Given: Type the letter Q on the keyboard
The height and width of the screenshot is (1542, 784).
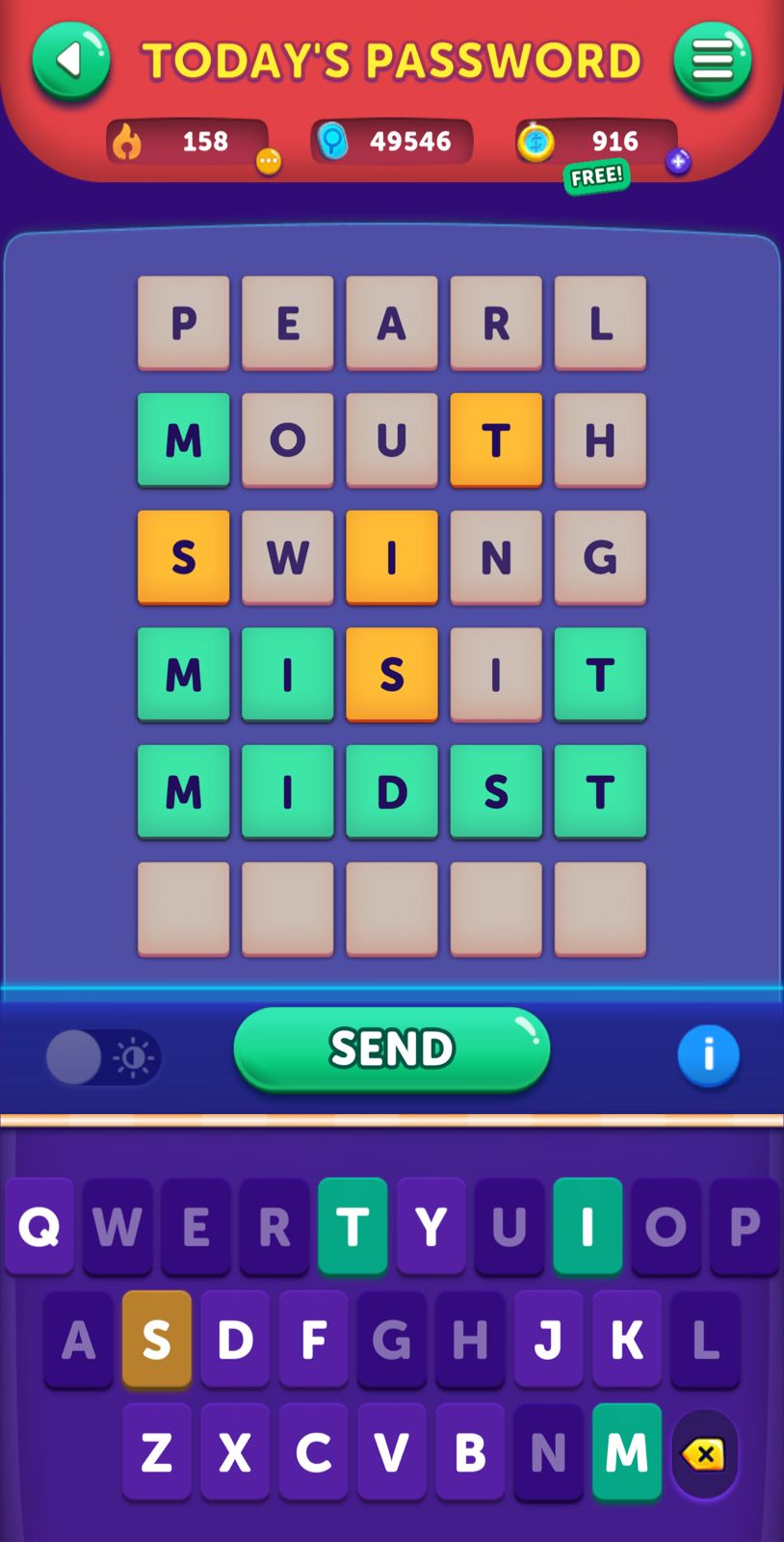Looking at the screenshot, I should [x=39, y=1227].
